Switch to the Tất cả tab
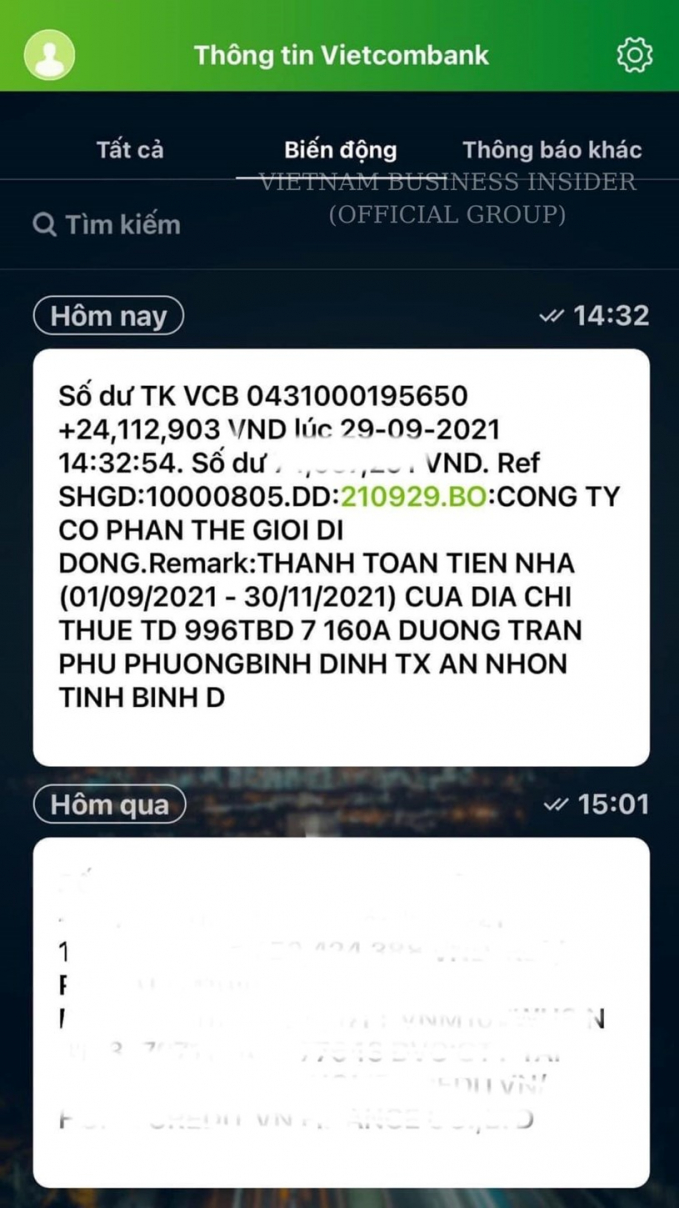Screen dimensions: 679x1208 [130, 150]
